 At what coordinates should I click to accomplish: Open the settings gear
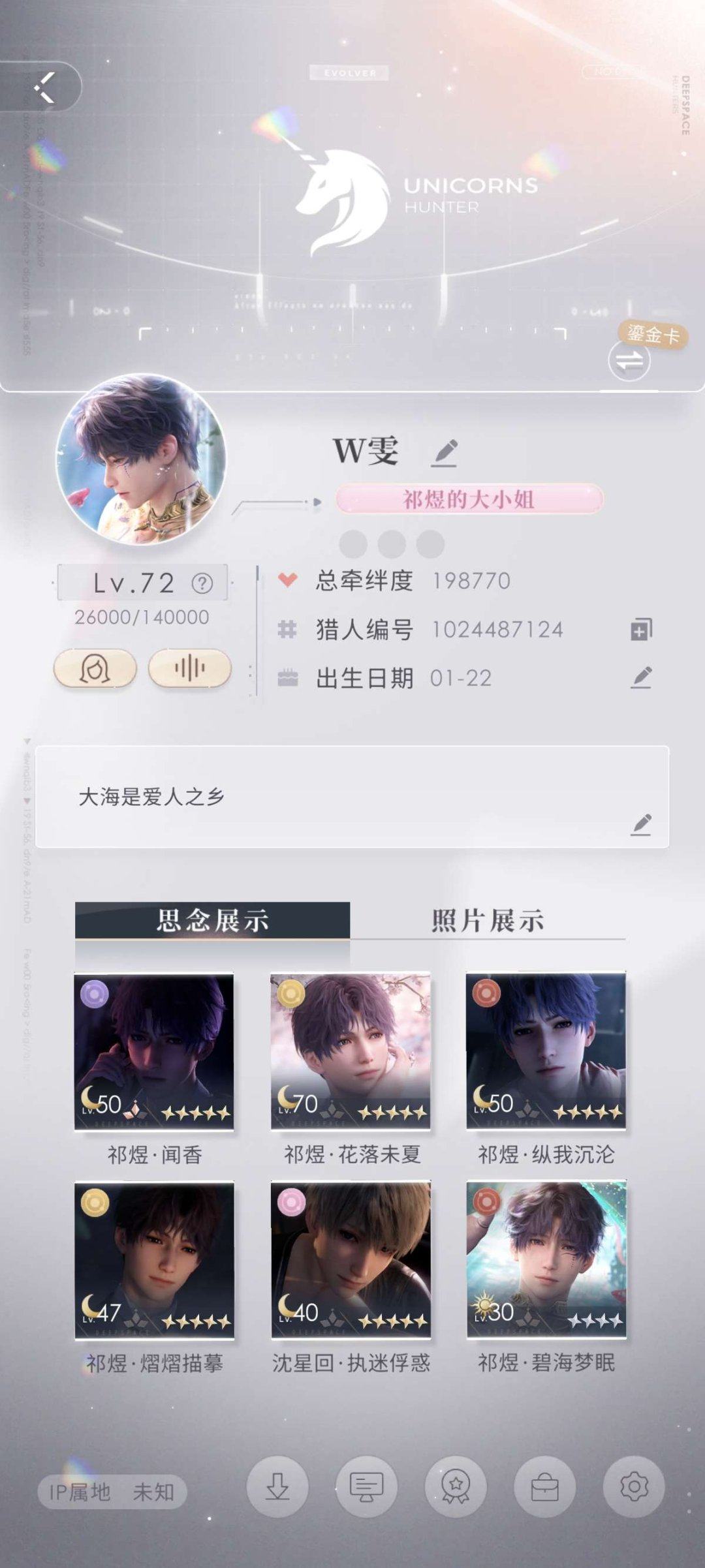point(634,1486)
